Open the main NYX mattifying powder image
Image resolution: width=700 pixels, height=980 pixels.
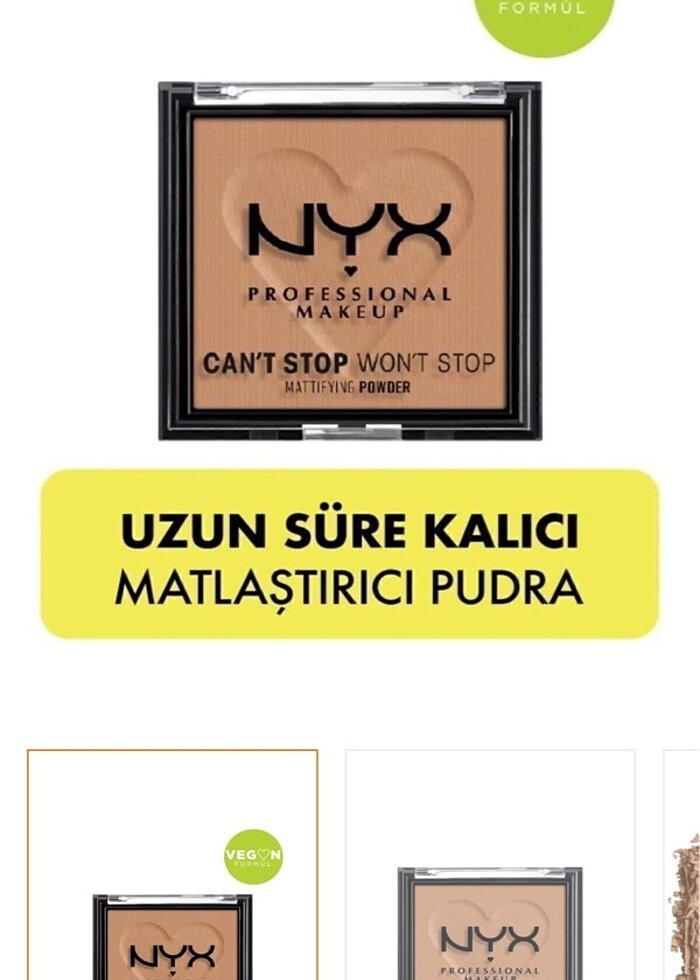click(x=350, y=260)
